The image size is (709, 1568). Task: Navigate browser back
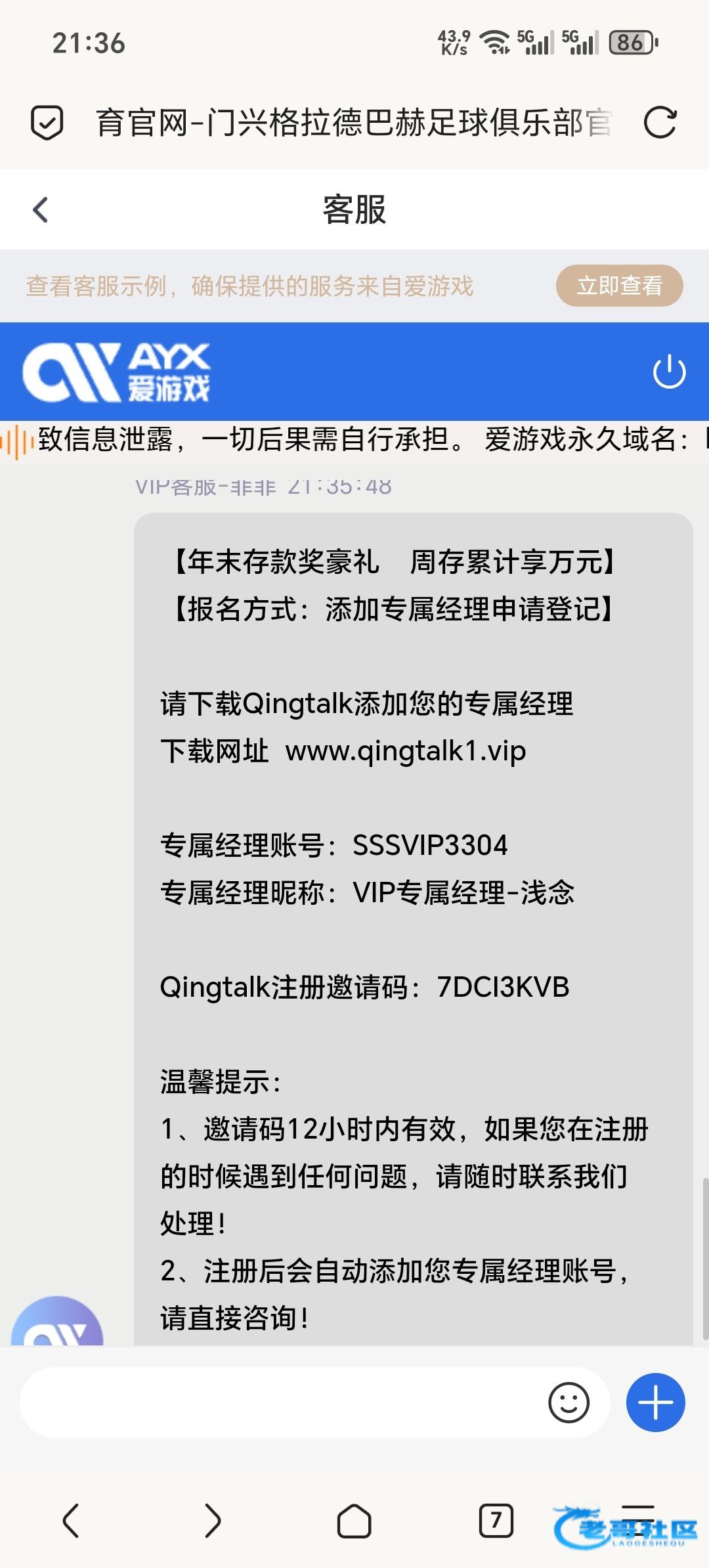[x=71, y=1521]
